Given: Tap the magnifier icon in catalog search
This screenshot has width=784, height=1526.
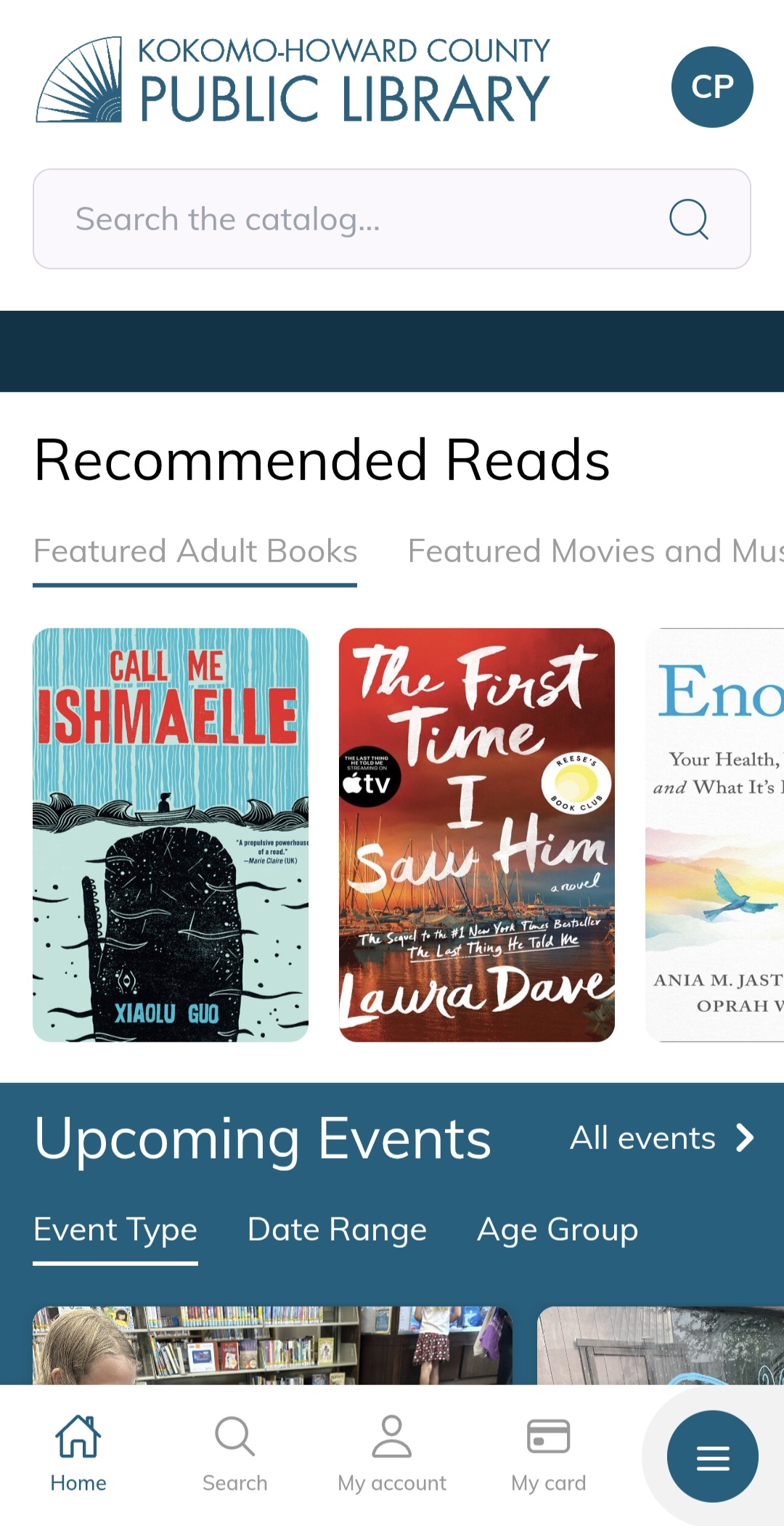Looking at the screenshot, I should [688, 219].
